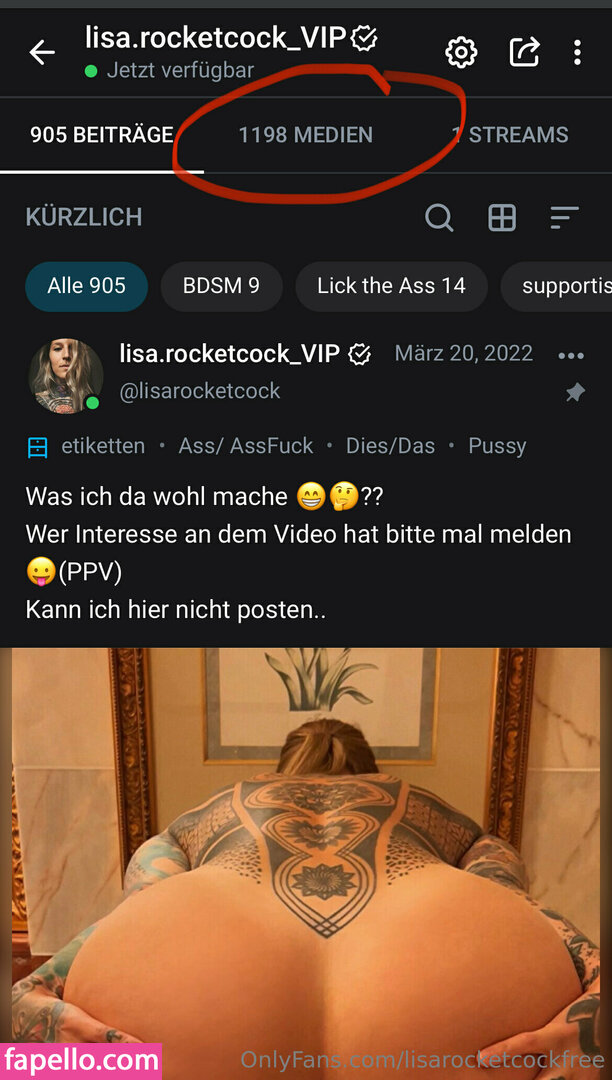Switch to the 1198 Medien tab
Viewport: 612px width, 1080px height.
(305, 135)
